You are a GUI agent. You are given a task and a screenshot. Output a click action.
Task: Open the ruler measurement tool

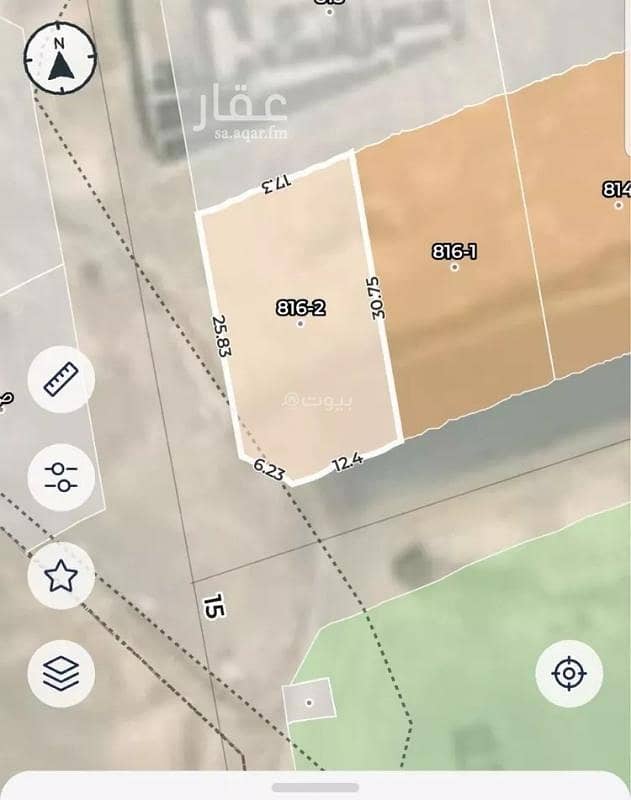[61, 379]
